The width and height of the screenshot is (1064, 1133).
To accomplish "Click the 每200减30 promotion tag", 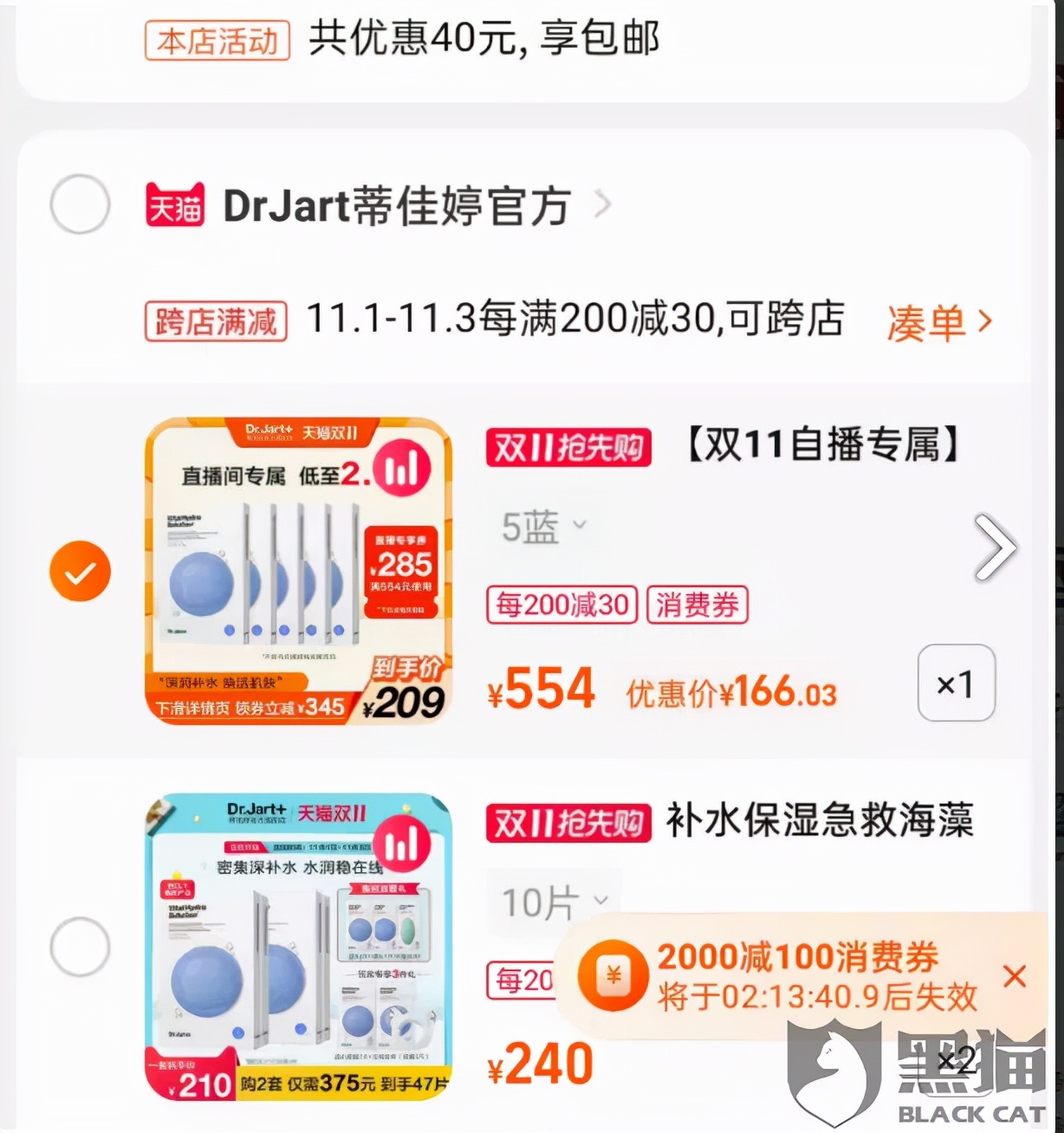I will [561, 605].
